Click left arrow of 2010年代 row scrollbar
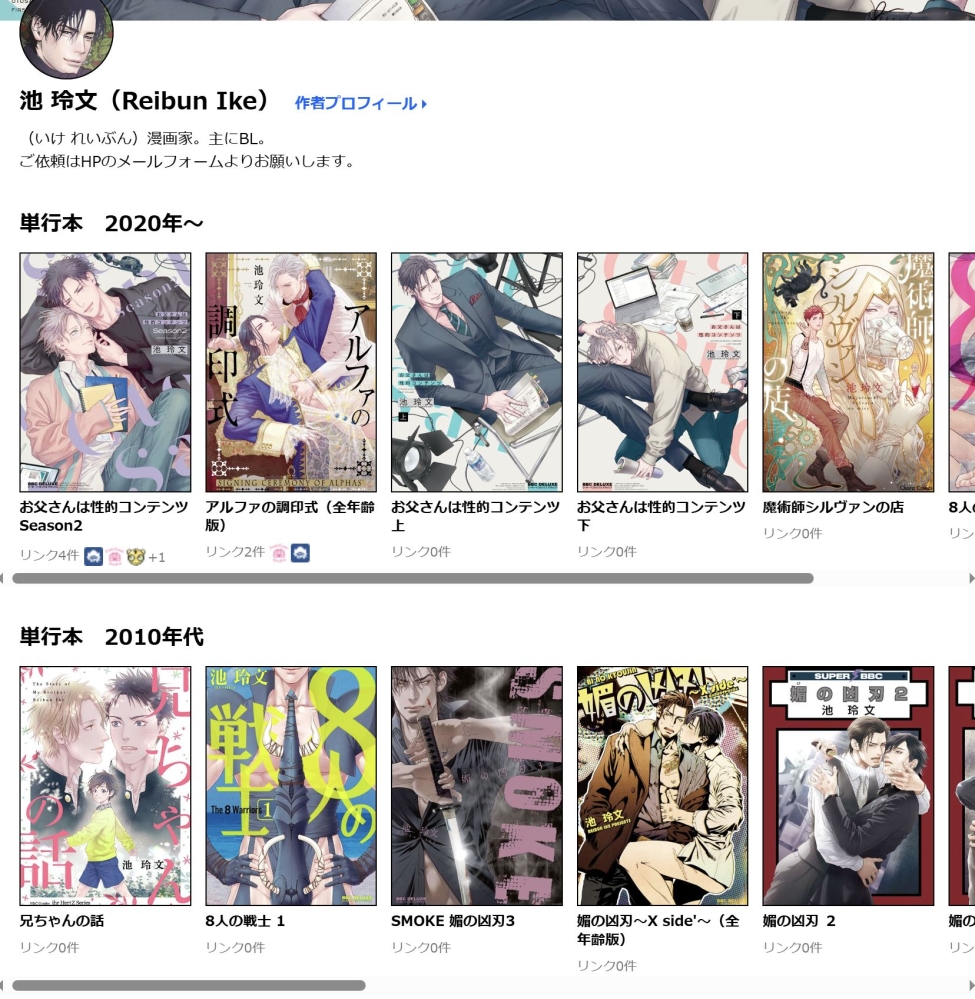 point(3,985)
